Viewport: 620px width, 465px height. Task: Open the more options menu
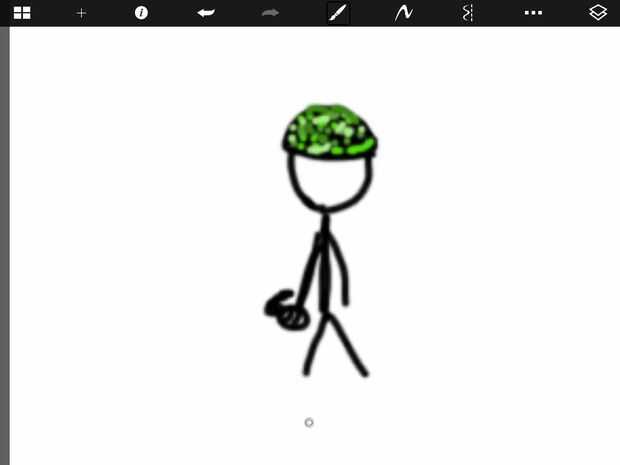pyautogui.click(x=533, y=13)
